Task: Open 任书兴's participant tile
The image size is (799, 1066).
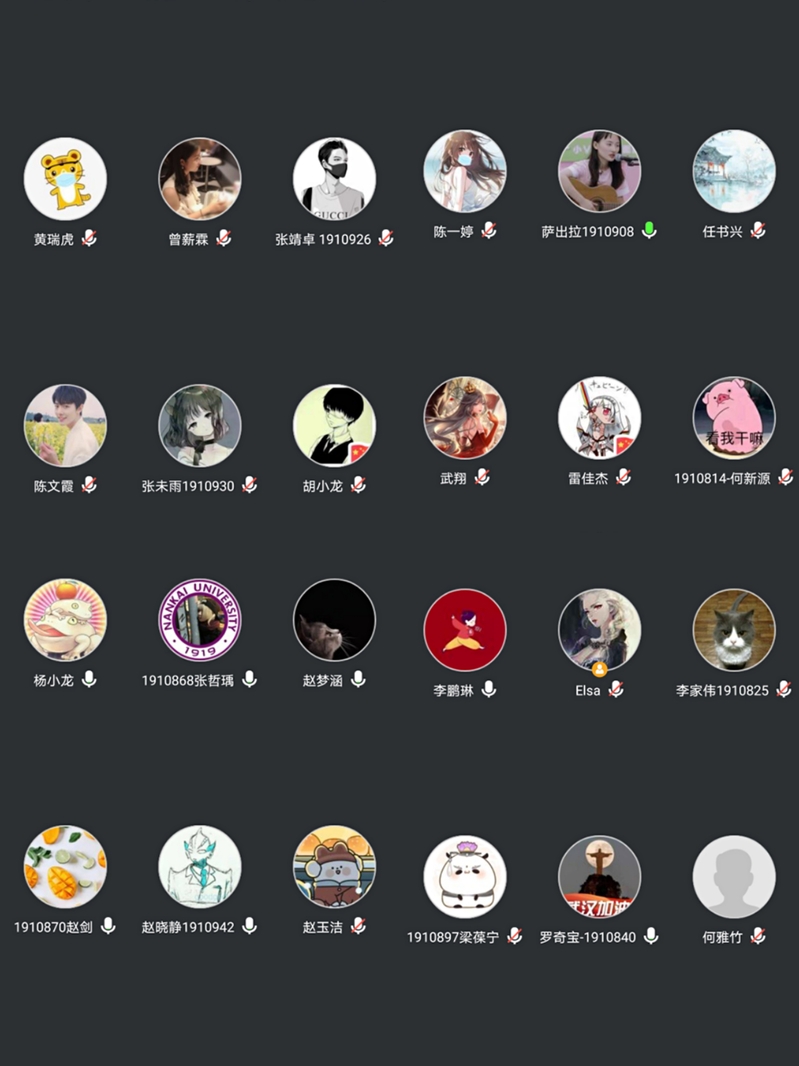Action: 734,171
